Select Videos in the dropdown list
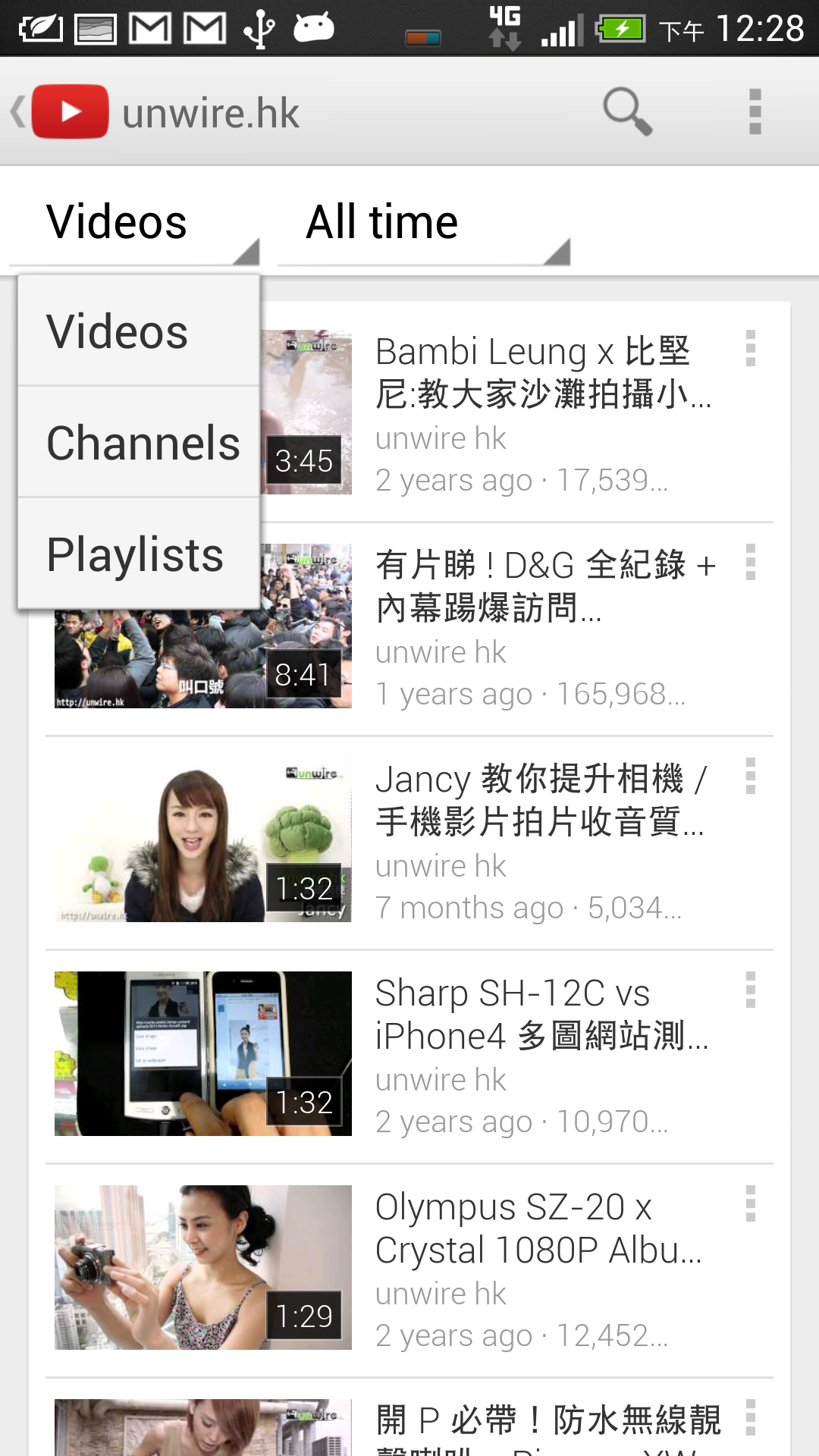Image resolution: width=819 pixels, height=1456 pixels. click(139, 332)
